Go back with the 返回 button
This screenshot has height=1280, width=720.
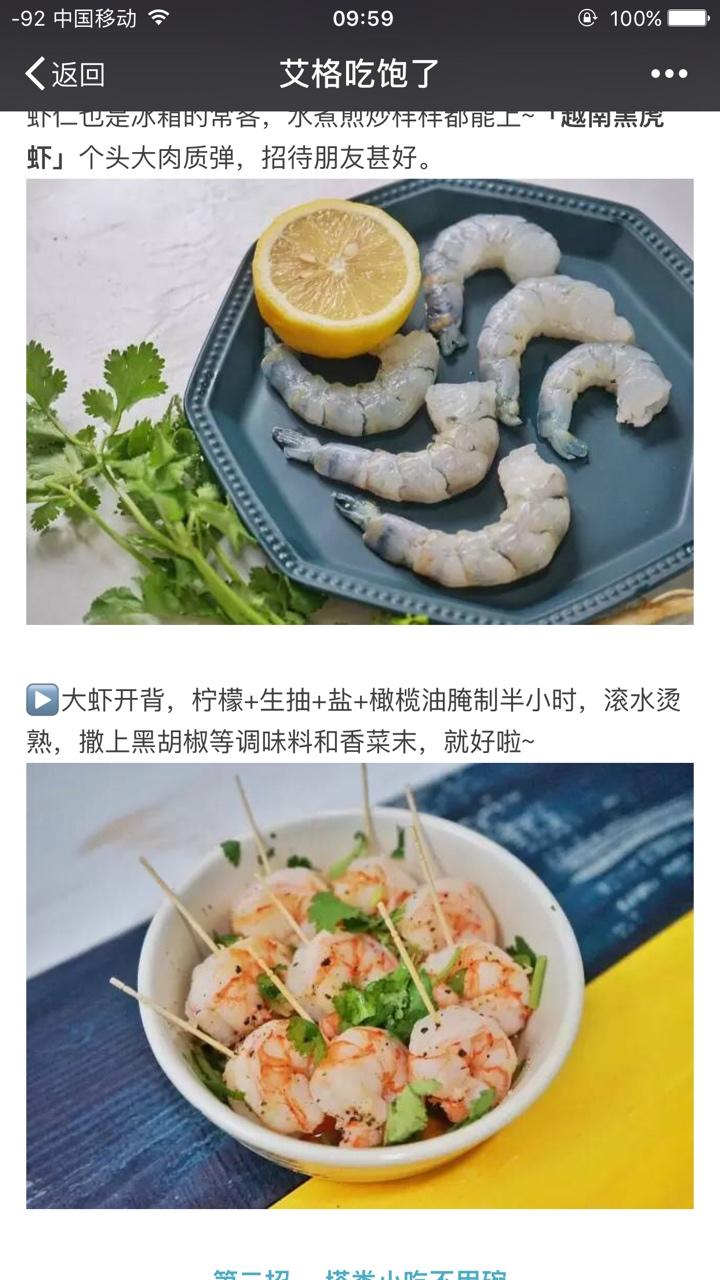65,74
